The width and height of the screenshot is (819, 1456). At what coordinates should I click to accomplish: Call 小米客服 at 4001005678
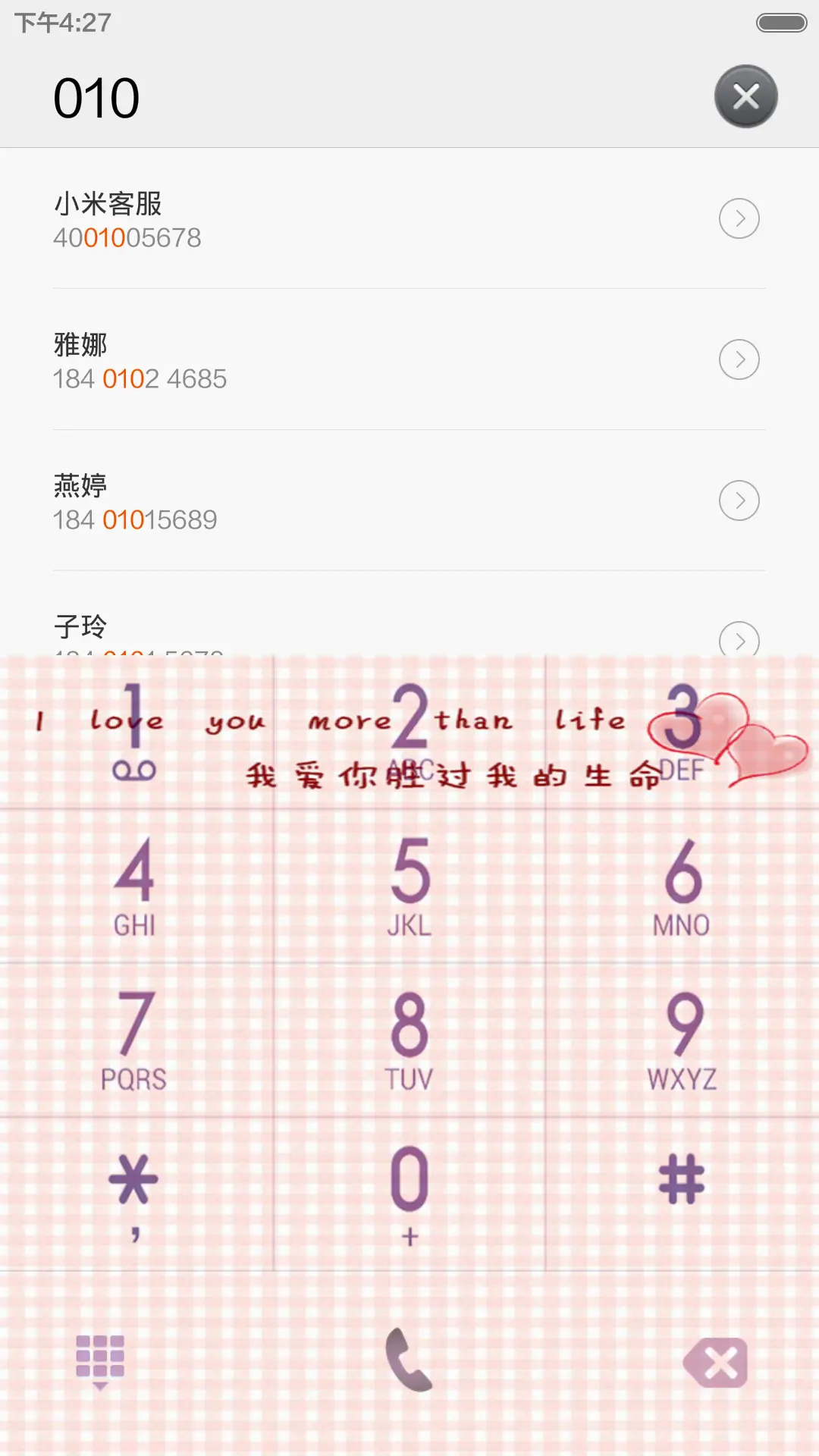pos(303,220)
